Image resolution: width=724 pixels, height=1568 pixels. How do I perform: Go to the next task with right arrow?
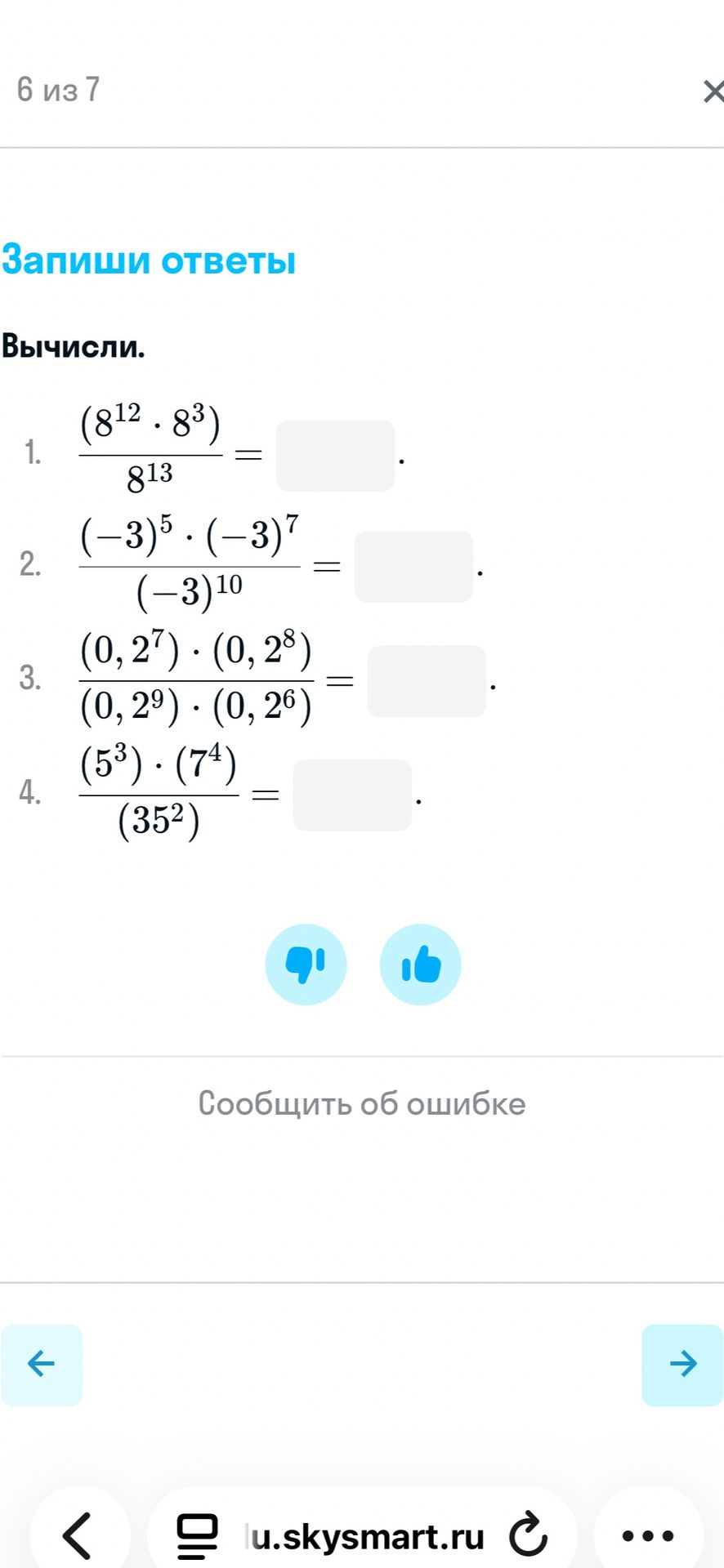682,1365
